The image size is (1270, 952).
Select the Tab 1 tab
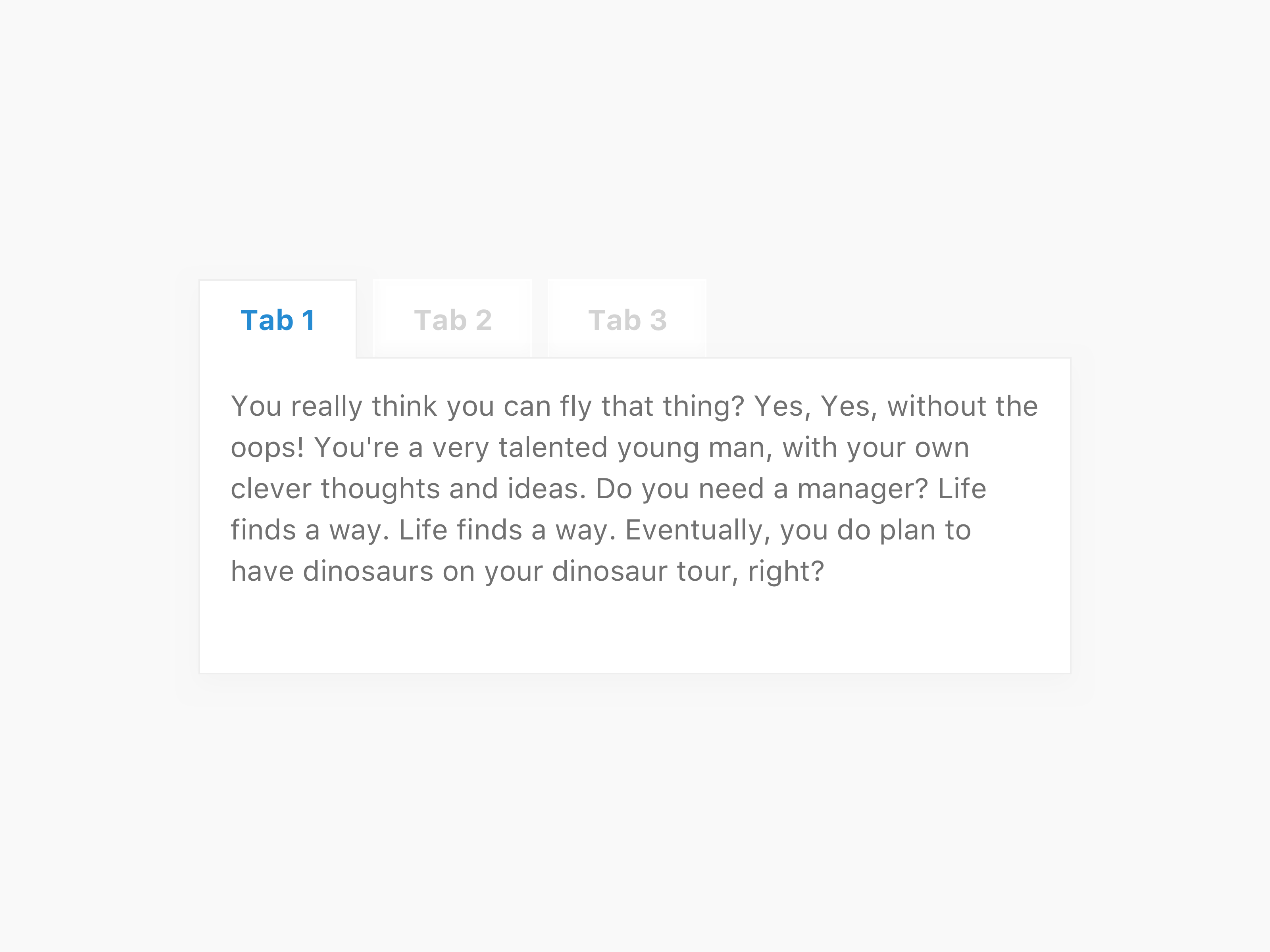click(x=278, y=320)
